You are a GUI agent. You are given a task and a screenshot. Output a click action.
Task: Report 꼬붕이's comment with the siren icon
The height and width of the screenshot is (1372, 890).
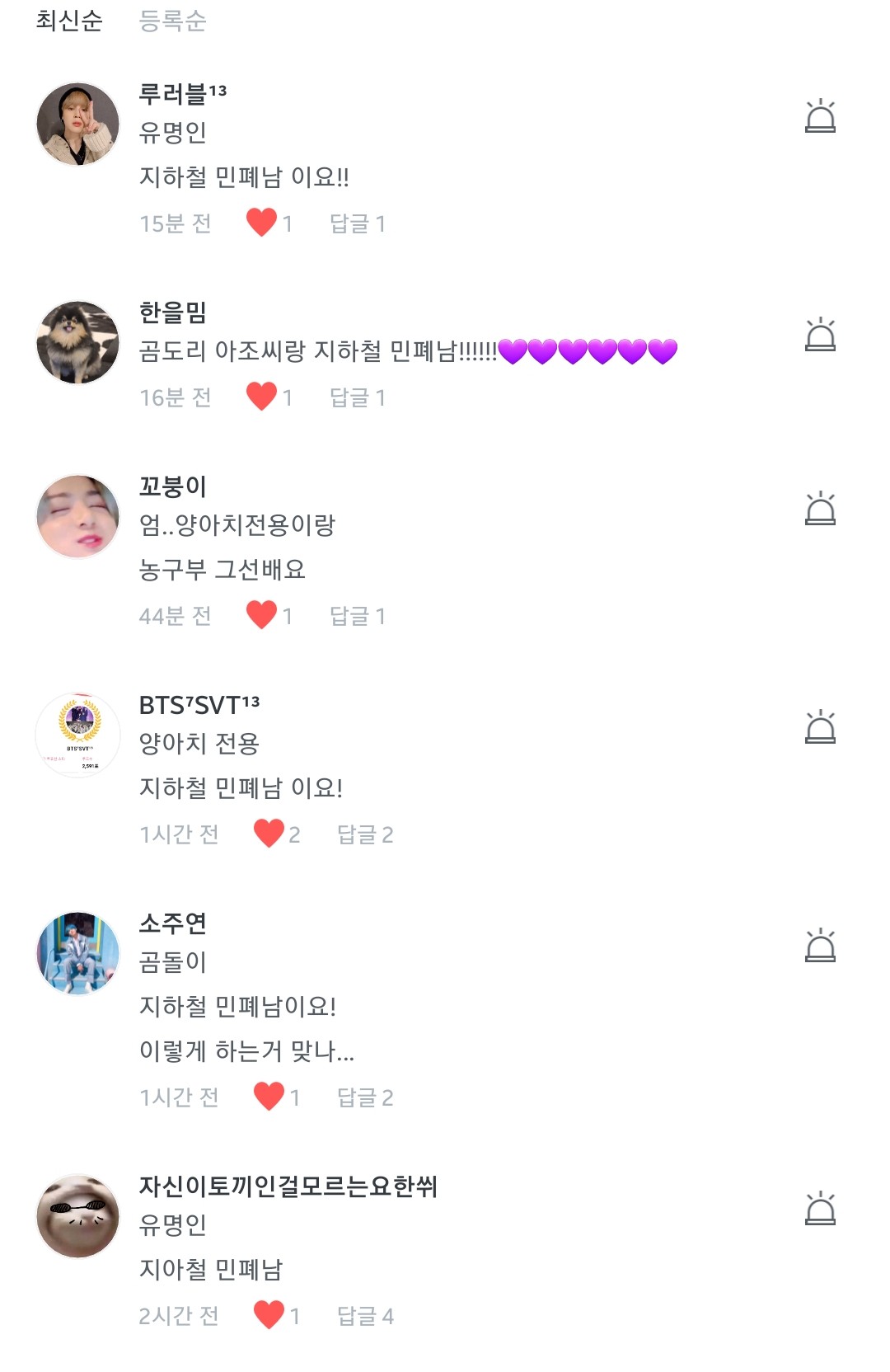(x=820, y=510)
